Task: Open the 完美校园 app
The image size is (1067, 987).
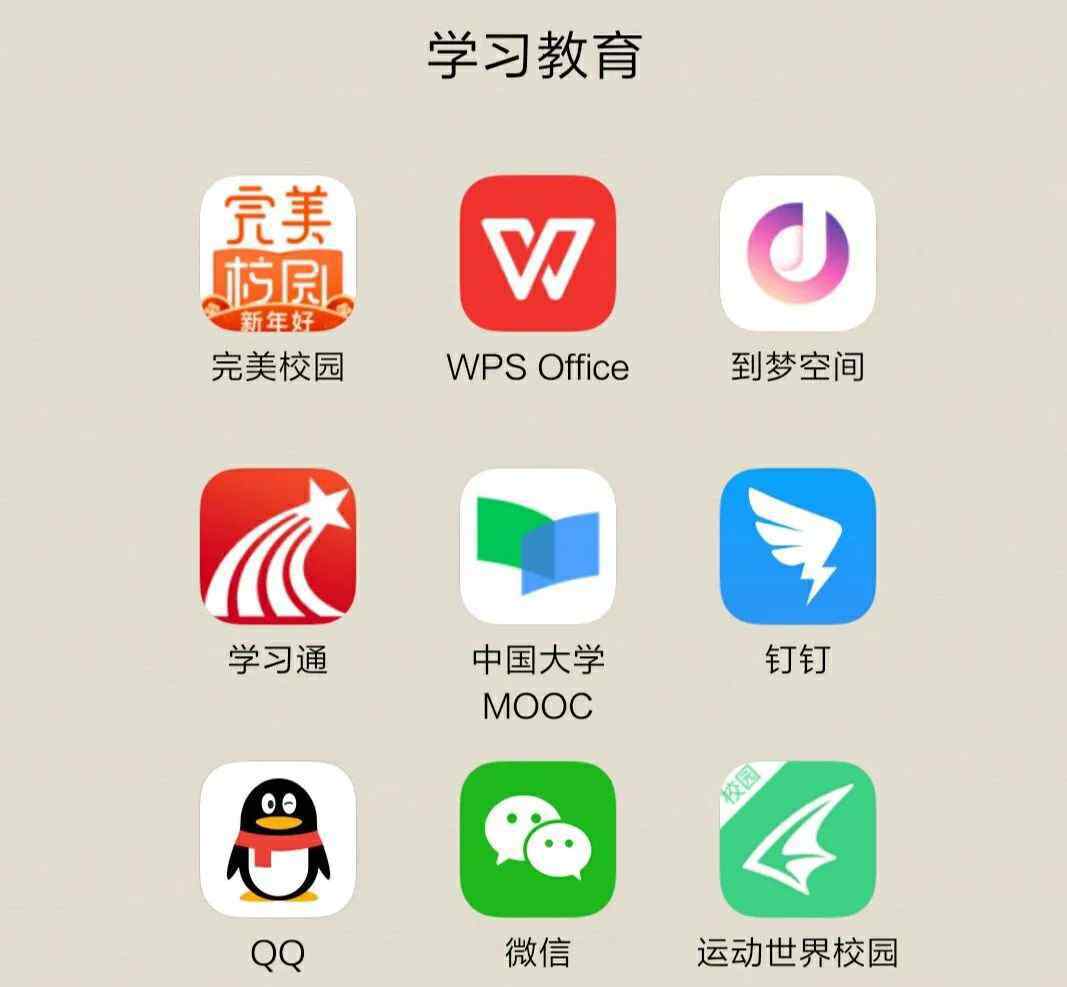Action: click(x=278, y=254)
